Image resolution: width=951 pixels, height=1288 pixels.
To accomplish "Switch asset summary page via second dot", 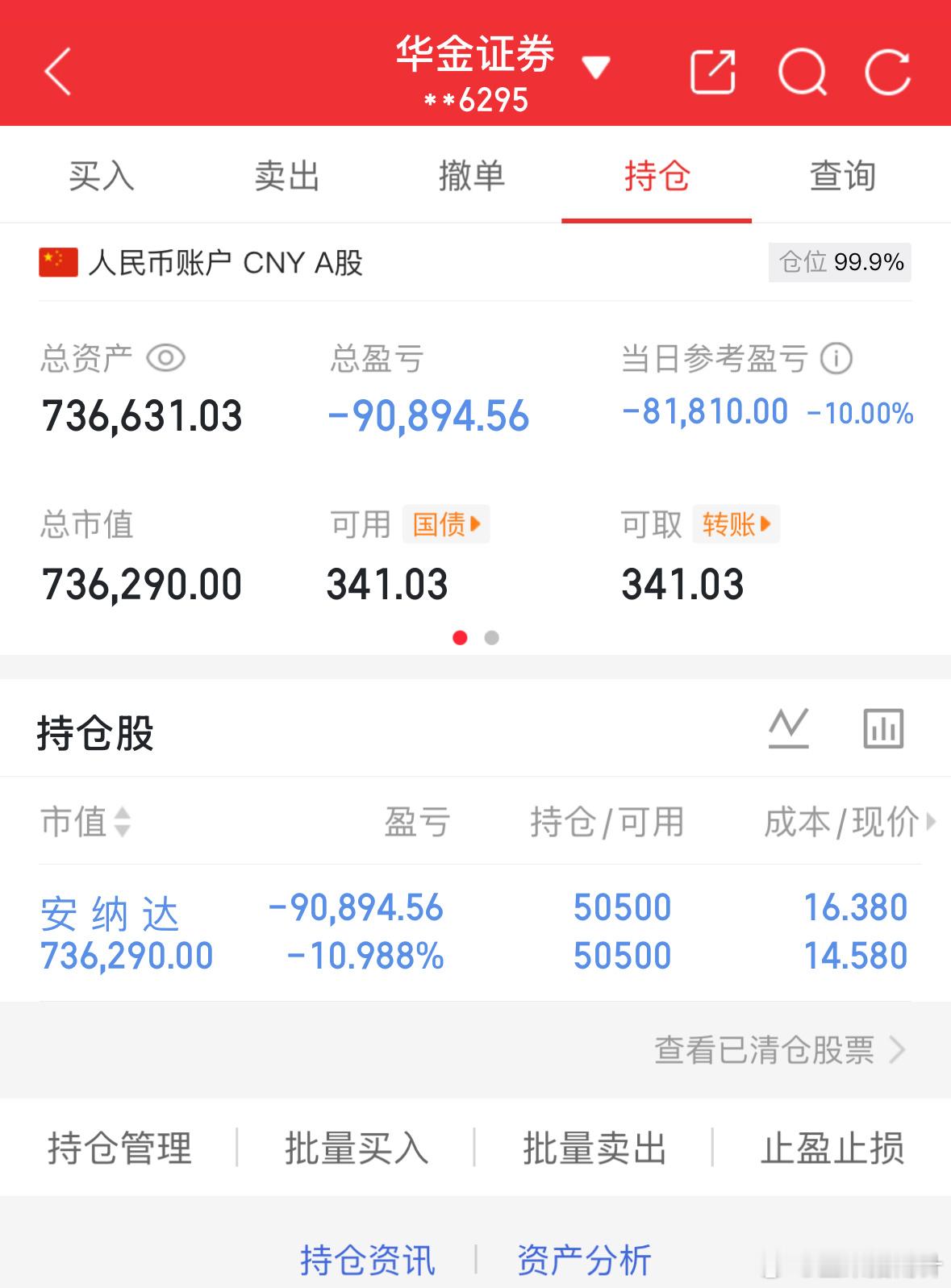I will click(490, 637).
